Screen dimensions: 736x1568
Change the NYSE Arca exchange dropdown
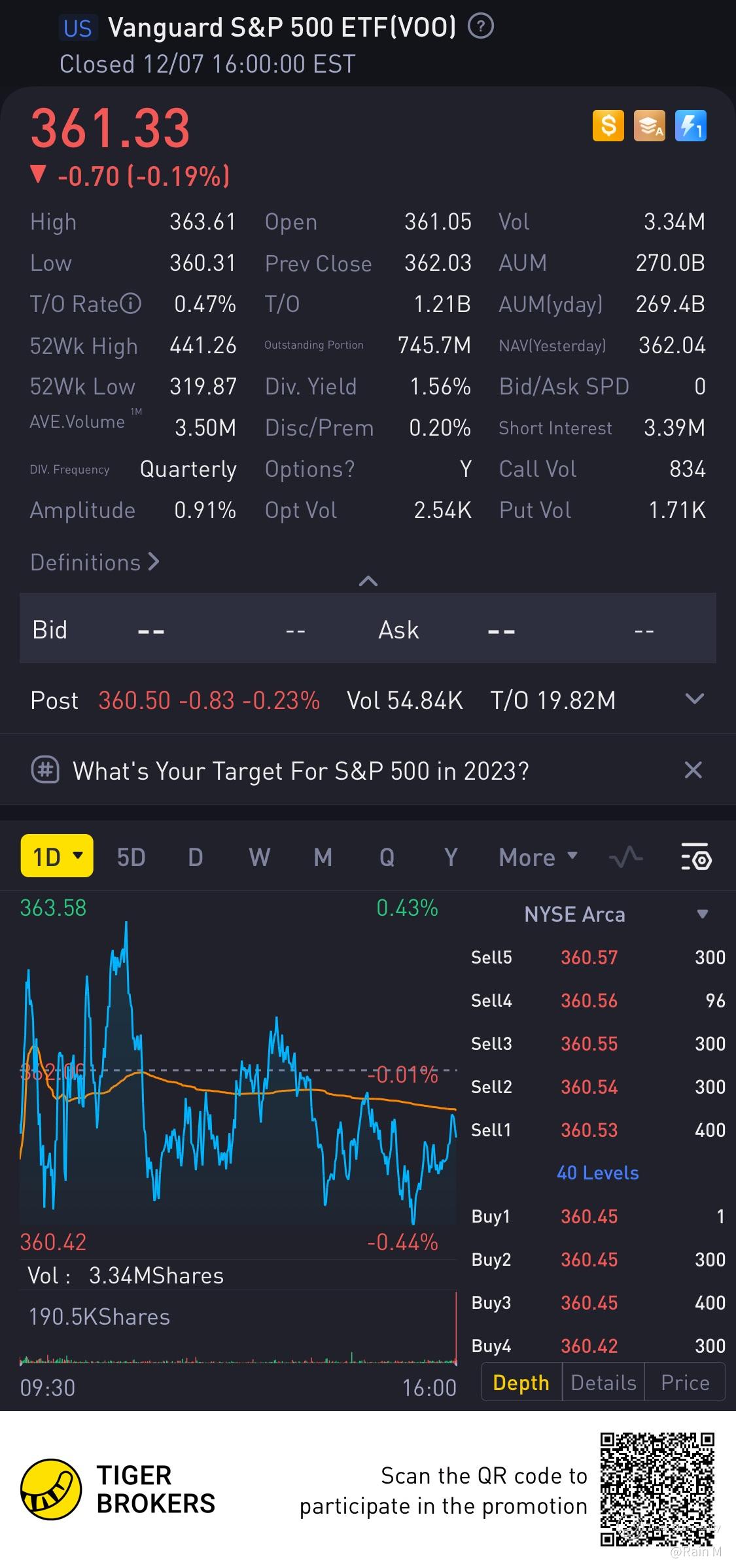(x=703, y=914)
